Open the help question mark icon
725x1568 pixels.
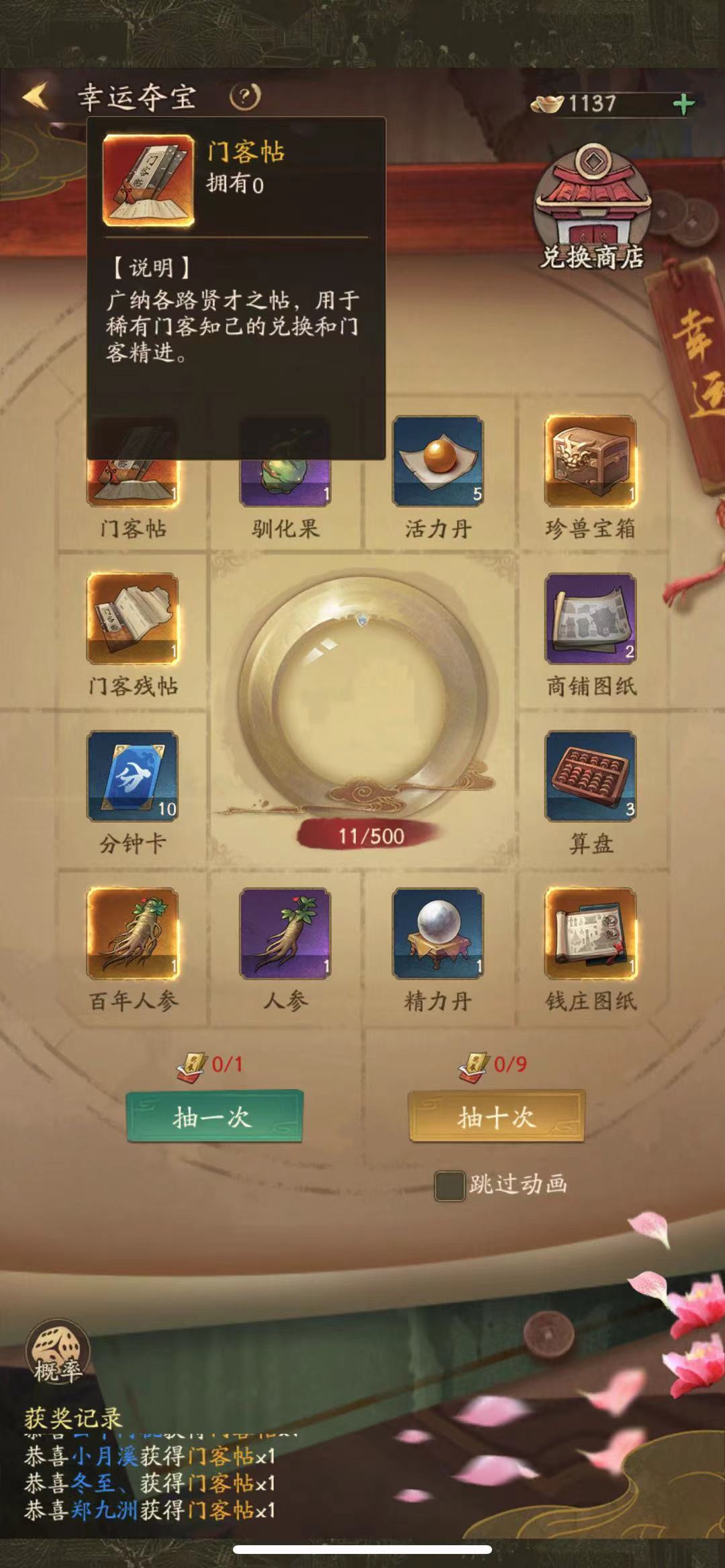coord(244,97)
